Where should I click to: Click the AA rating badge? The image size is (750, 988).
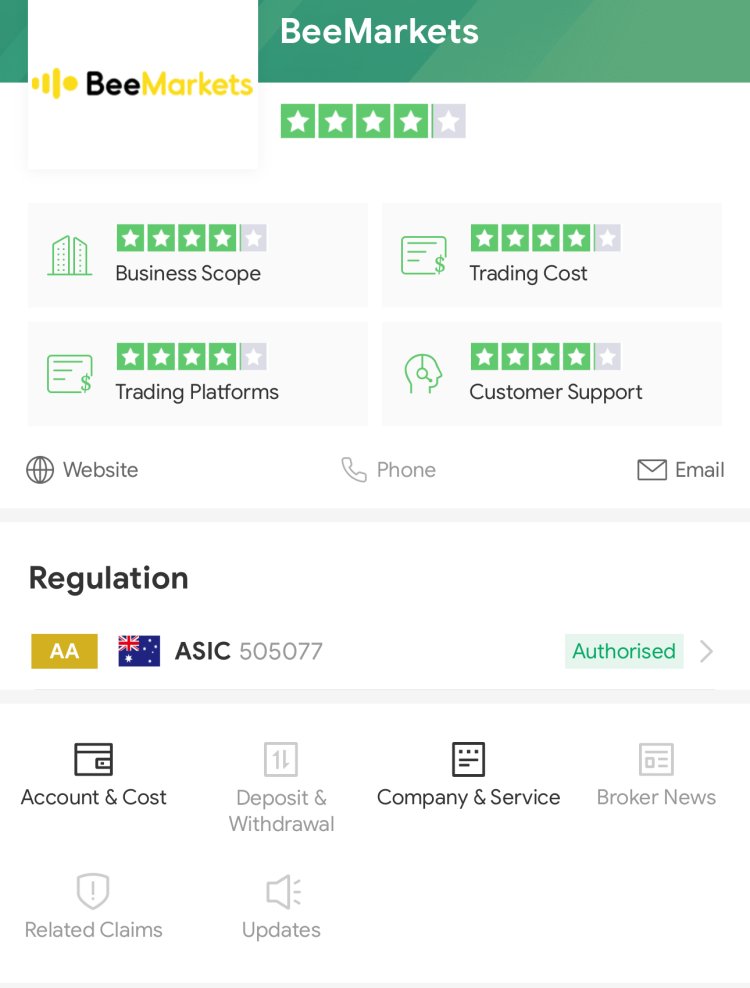(x=64, y=651)
